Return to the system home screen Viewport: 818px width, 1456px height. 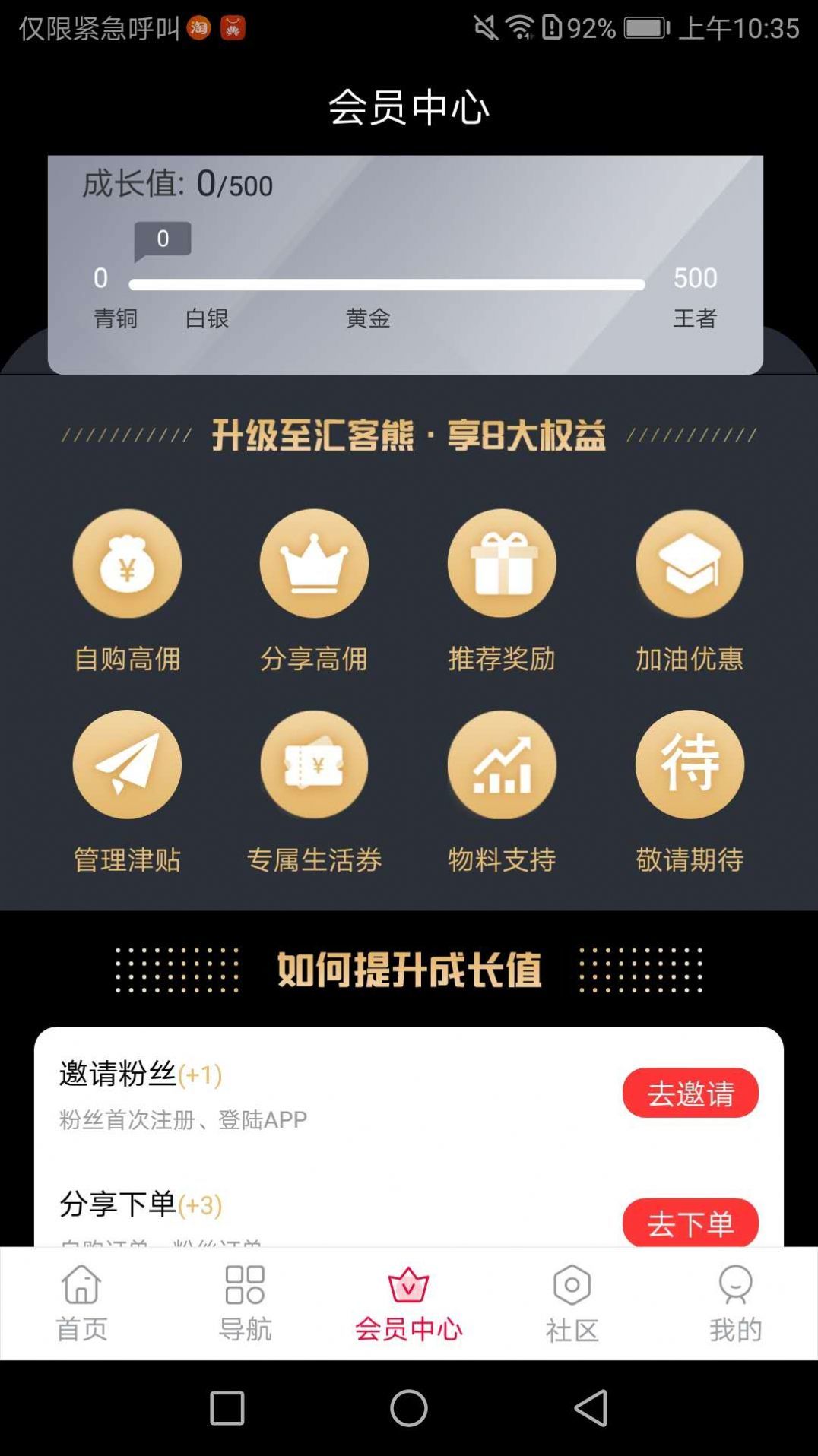point(409,1408)
